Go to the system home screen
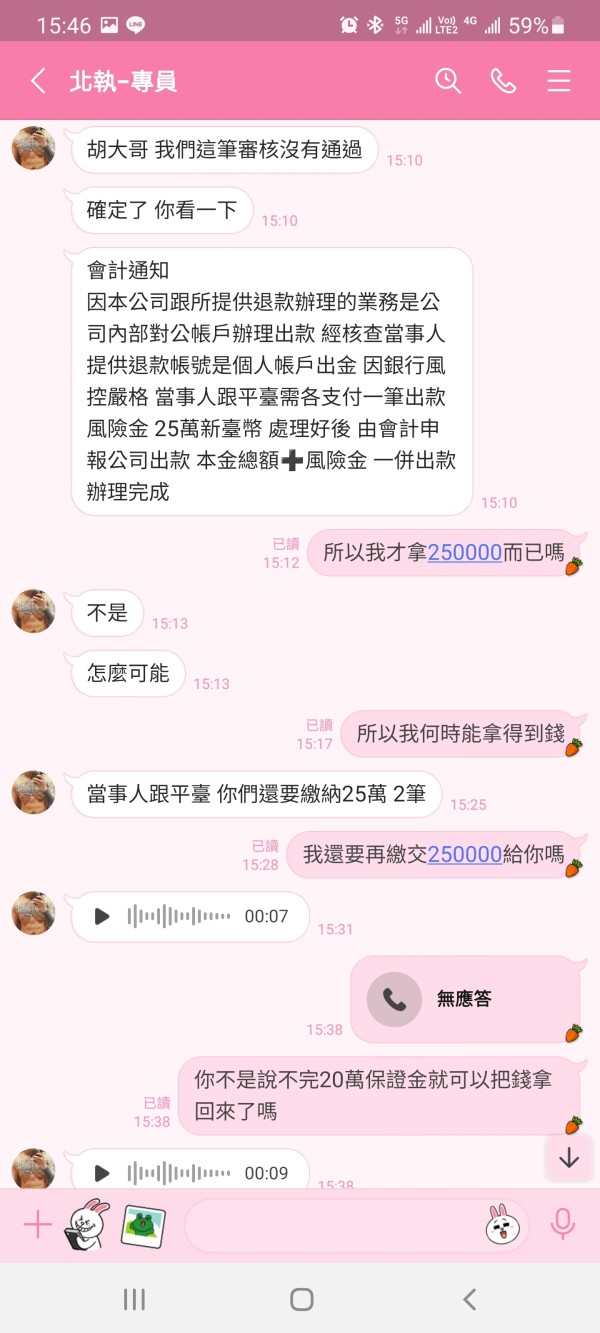600x1333 pixels. (x=301, y=1299)
